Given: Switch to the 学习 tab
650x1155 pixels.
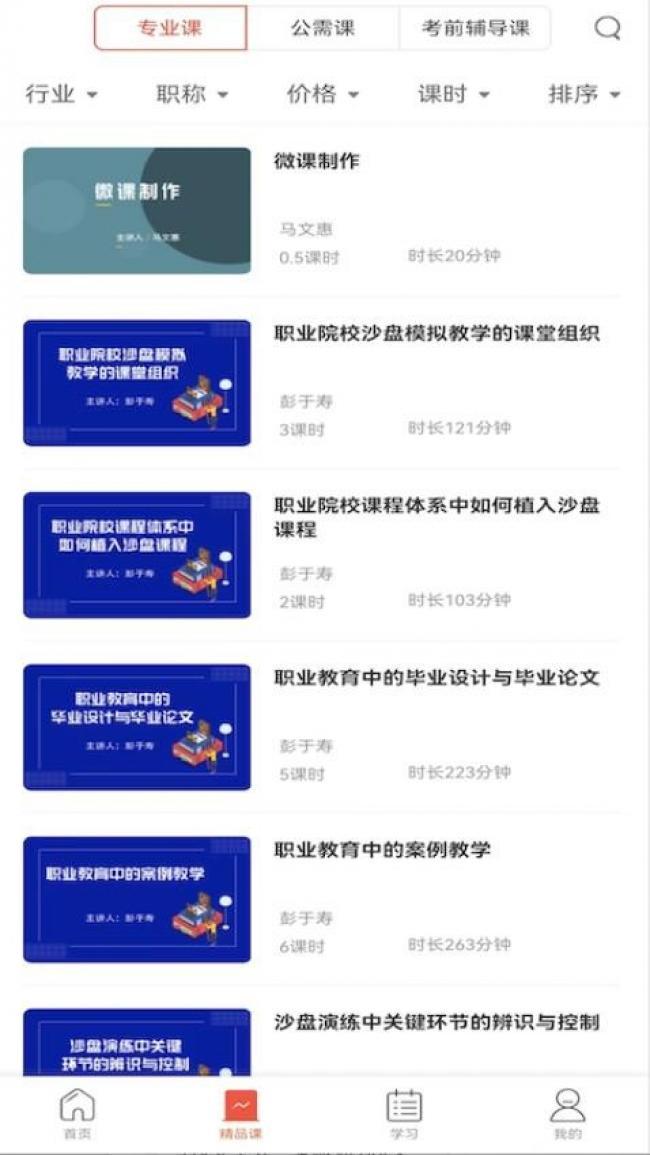Looking at the screenshot, I should (x=404, y=1114).
